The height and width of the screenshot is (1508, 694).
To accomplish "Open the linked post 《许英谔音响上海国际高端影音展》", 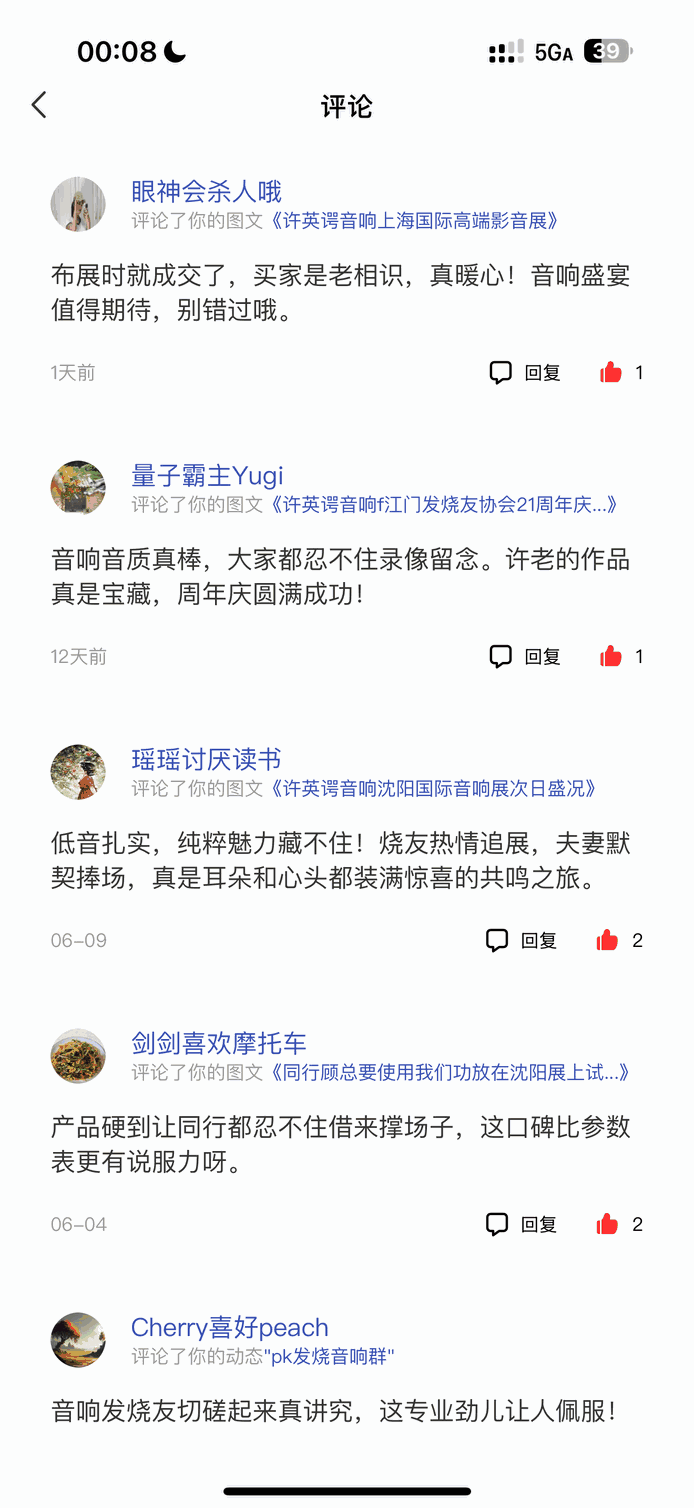I will pos(414,221).
